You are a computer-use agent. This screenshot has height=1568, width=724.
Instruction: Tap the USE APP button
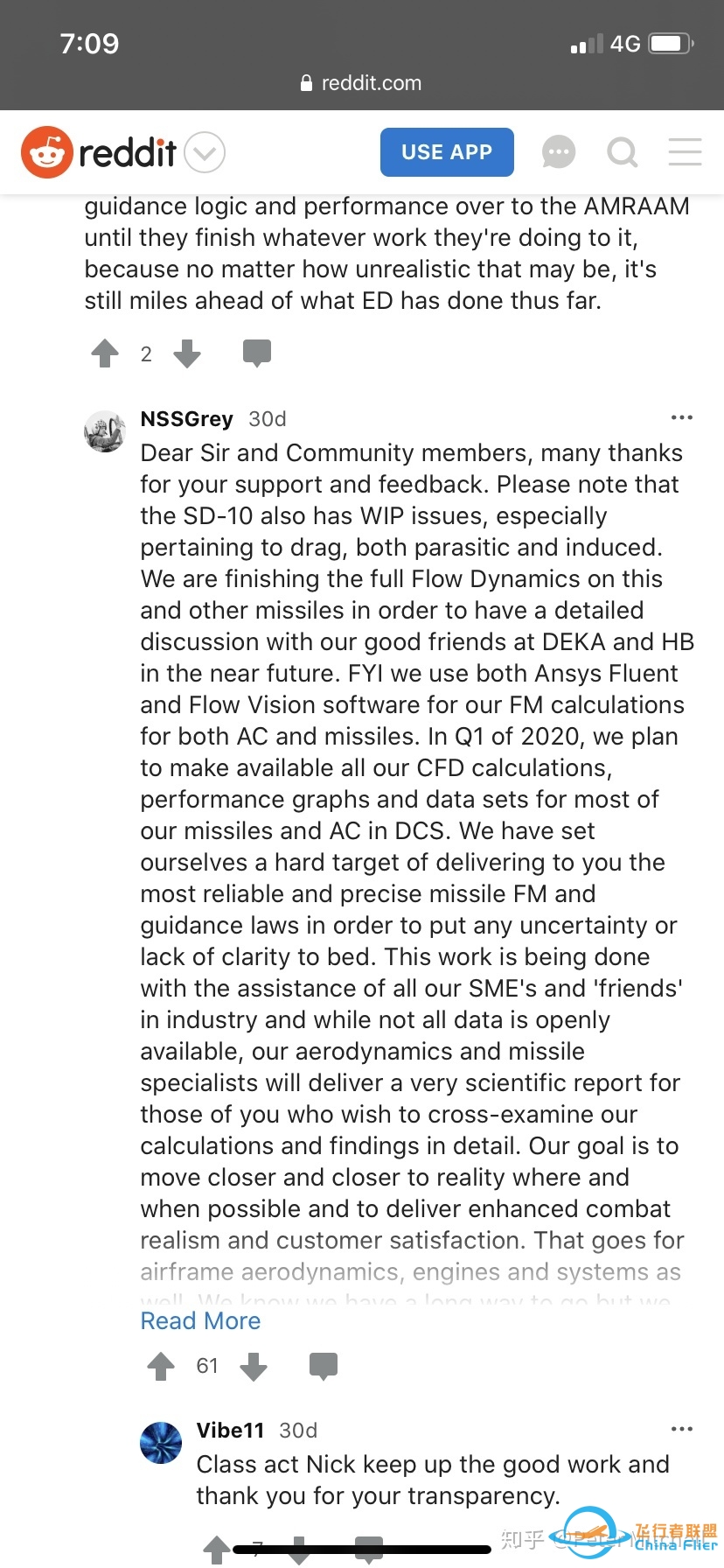pyautogui.click(x=447, y=152)
